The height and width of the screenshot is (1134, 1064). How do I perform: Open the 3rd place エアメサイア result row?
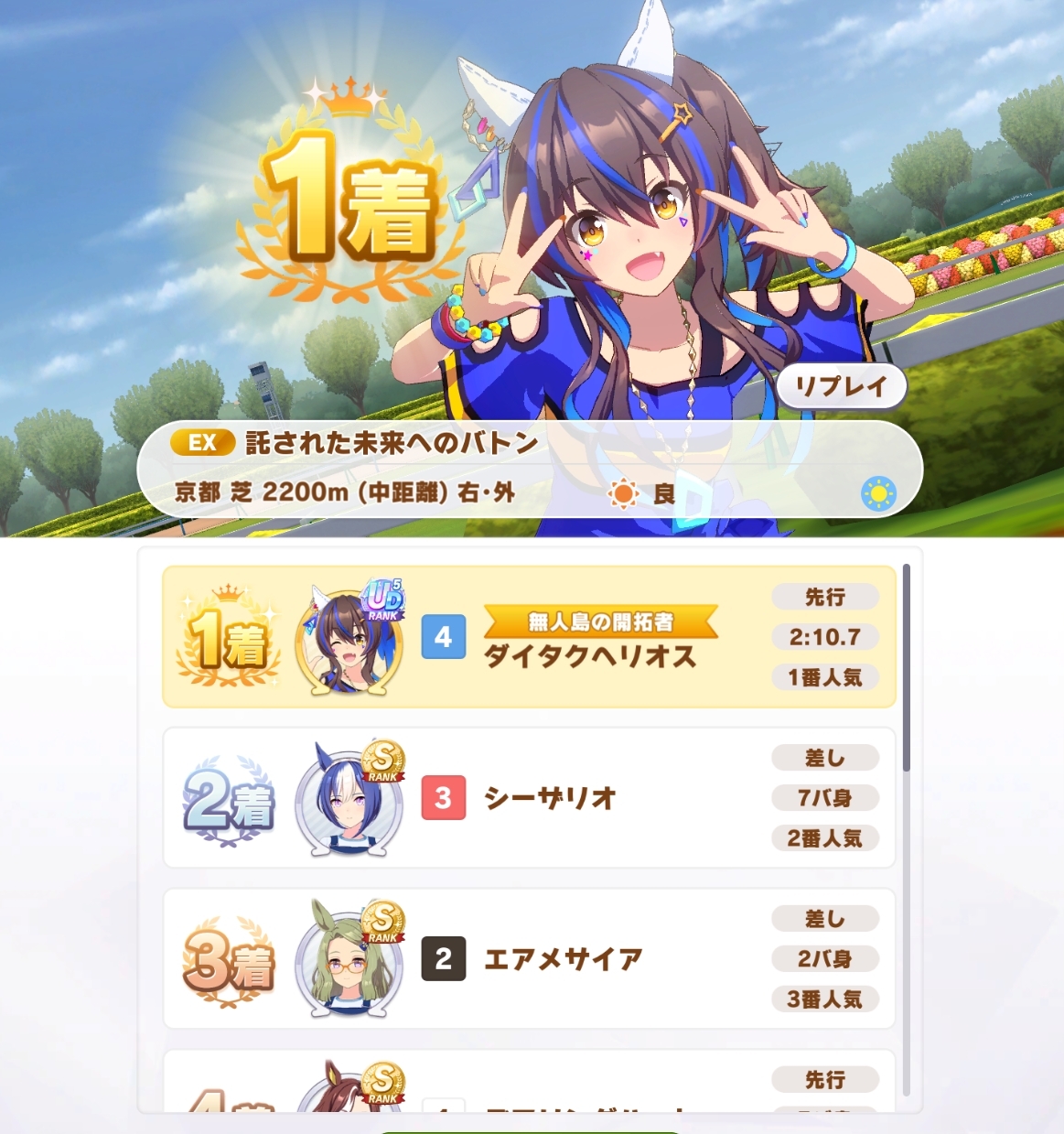tap(529, 958)
